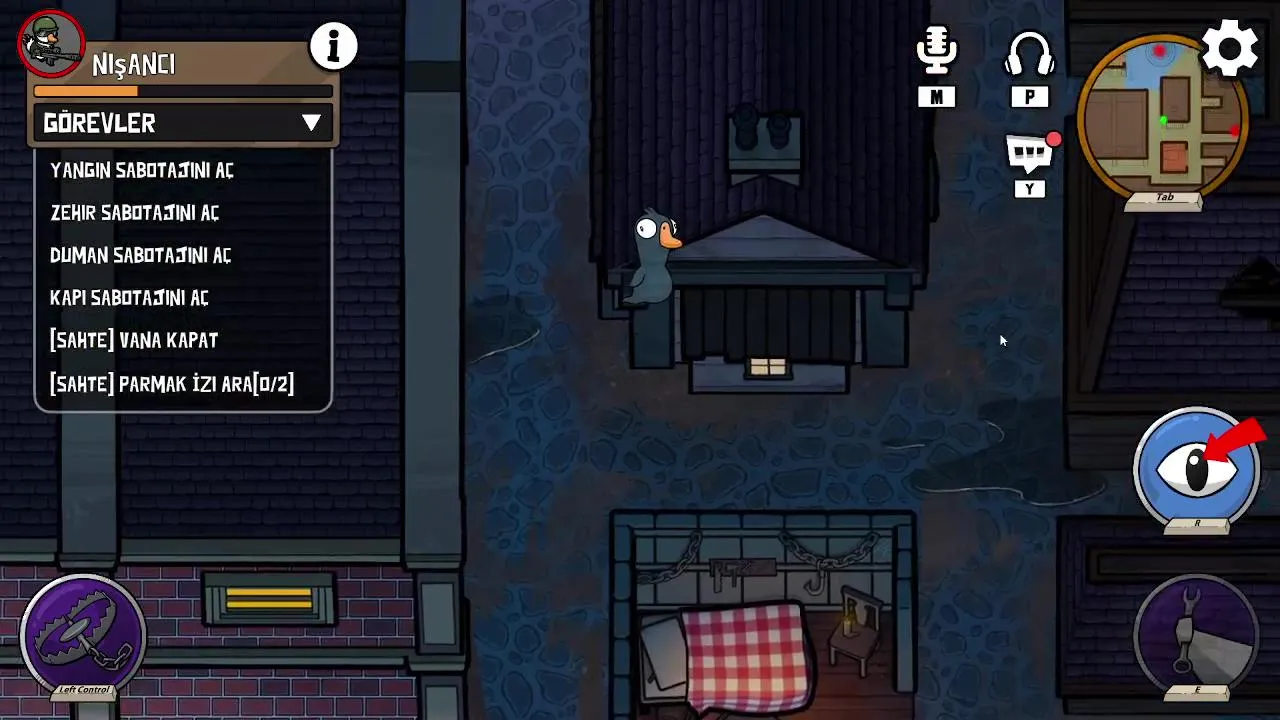The height and width of the screenshot is (720, 1280).
Task: Open the minimap
Action: [x=1164, y=119]
